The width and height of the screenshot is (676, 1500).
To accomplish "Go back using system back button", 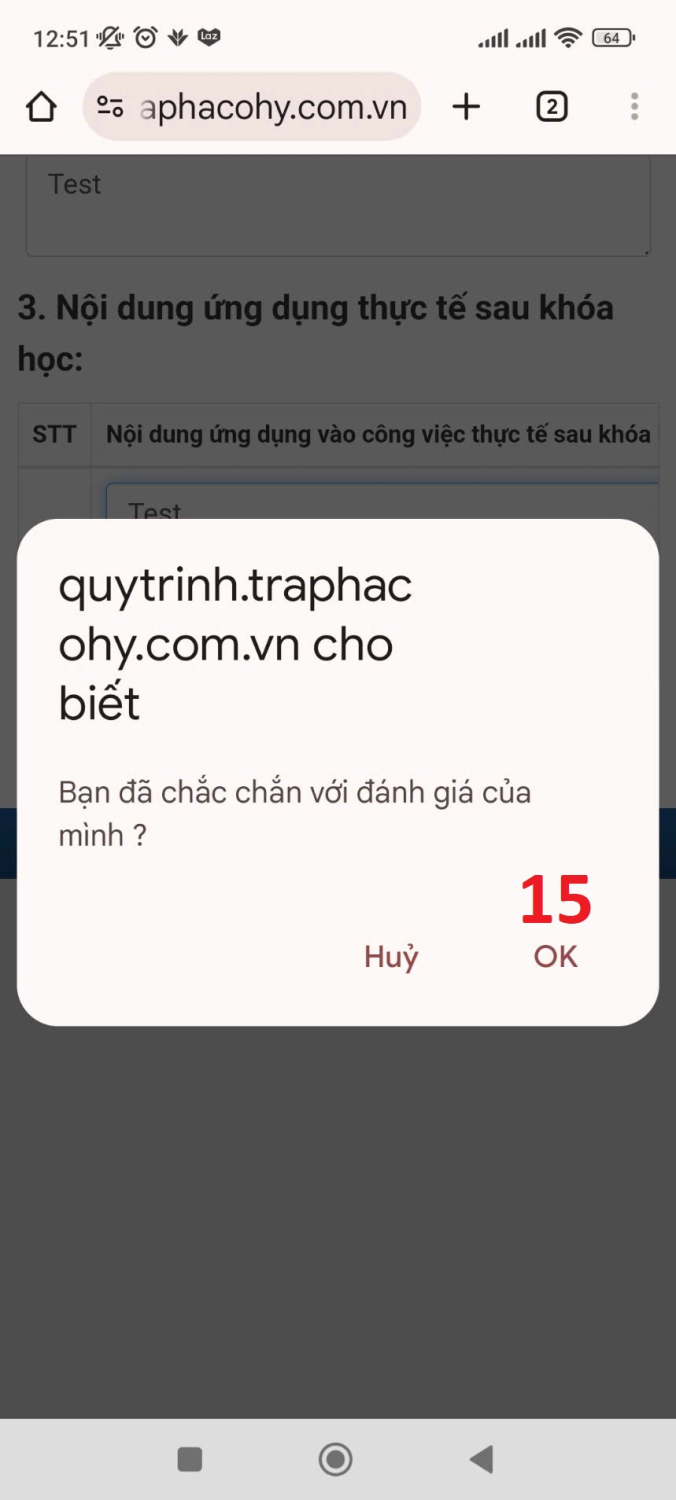I will pos(481,1460).
